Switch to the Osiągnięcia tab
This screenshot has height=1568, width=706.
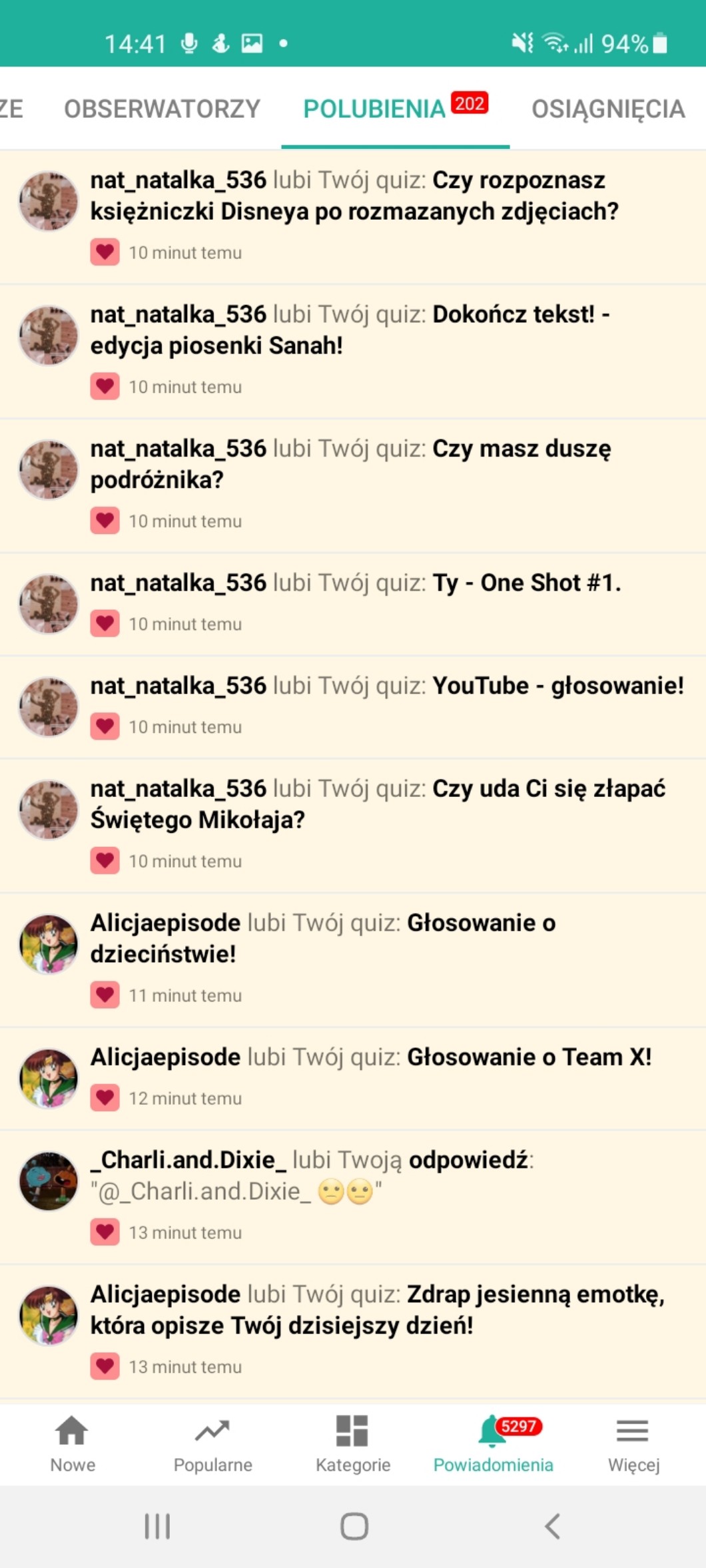coord(607,109)
